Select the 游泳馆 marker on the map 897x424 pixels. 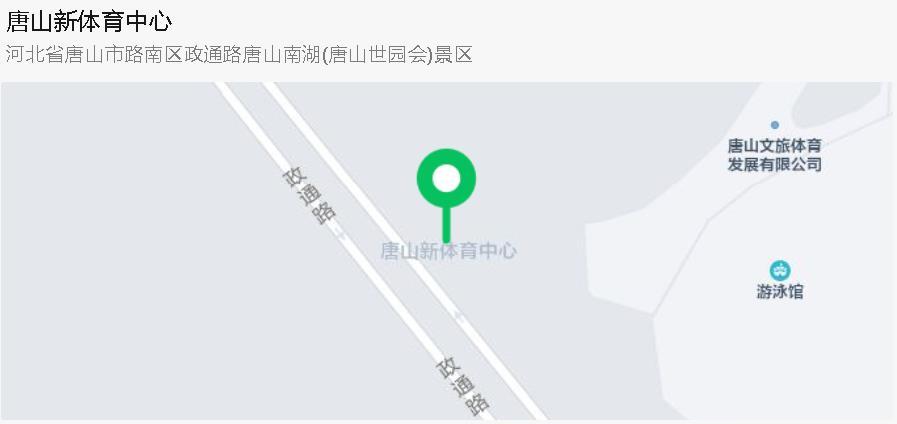pyautogui.click(x=780, y=270)
